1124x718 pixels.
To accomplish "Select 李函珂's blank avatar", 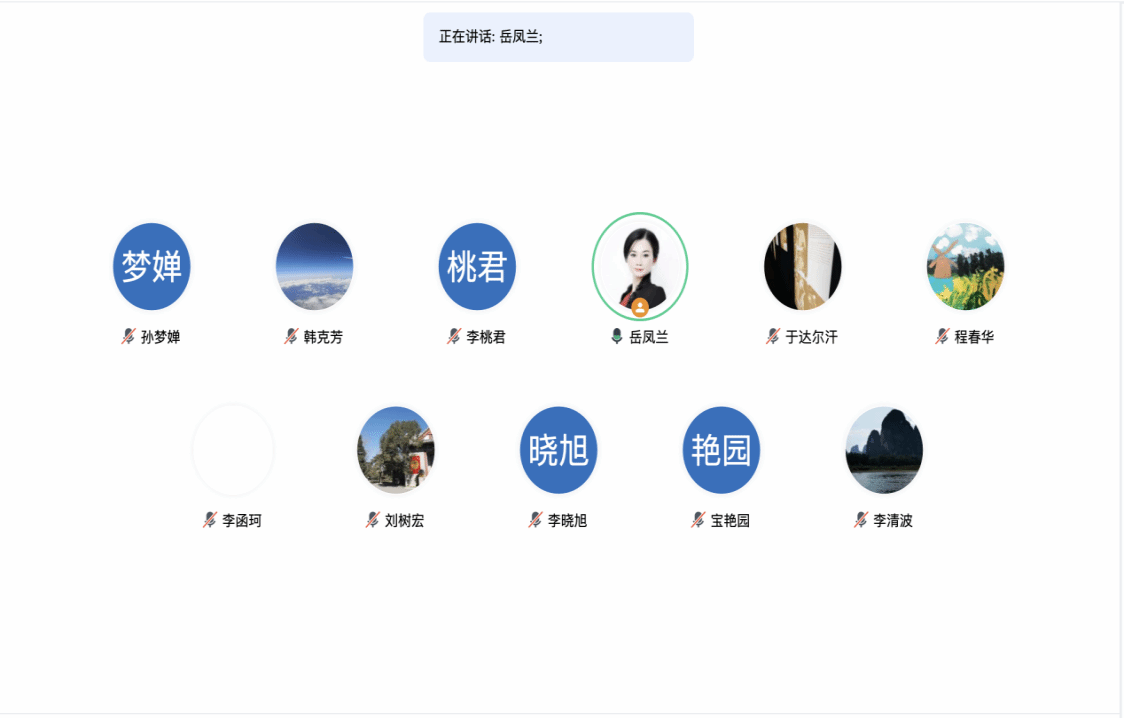I will pos(233,450).
